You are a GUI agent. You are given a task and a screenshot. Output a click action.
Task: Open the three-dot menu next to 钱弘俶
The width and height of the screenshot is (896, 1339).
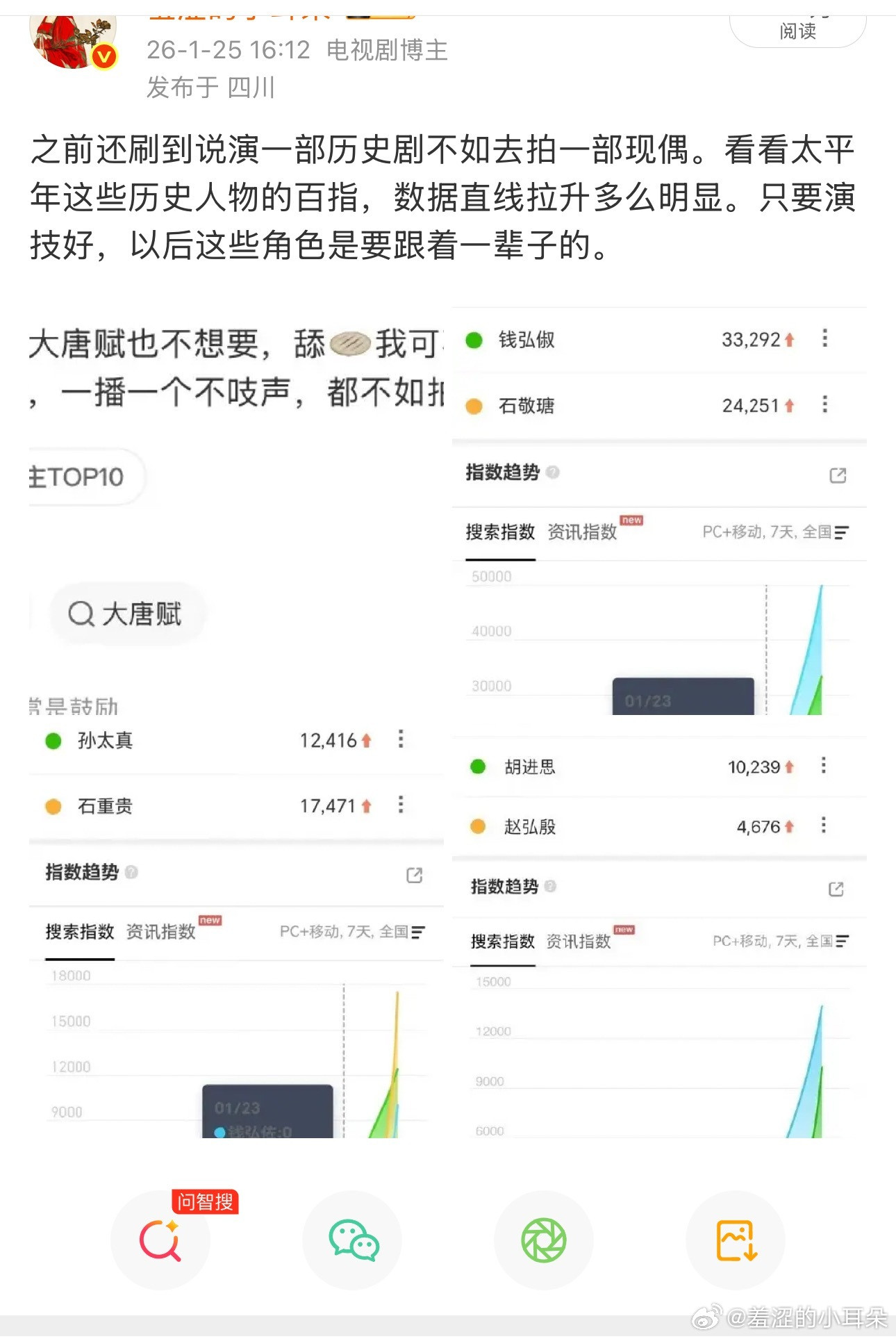tap(824, 340)
